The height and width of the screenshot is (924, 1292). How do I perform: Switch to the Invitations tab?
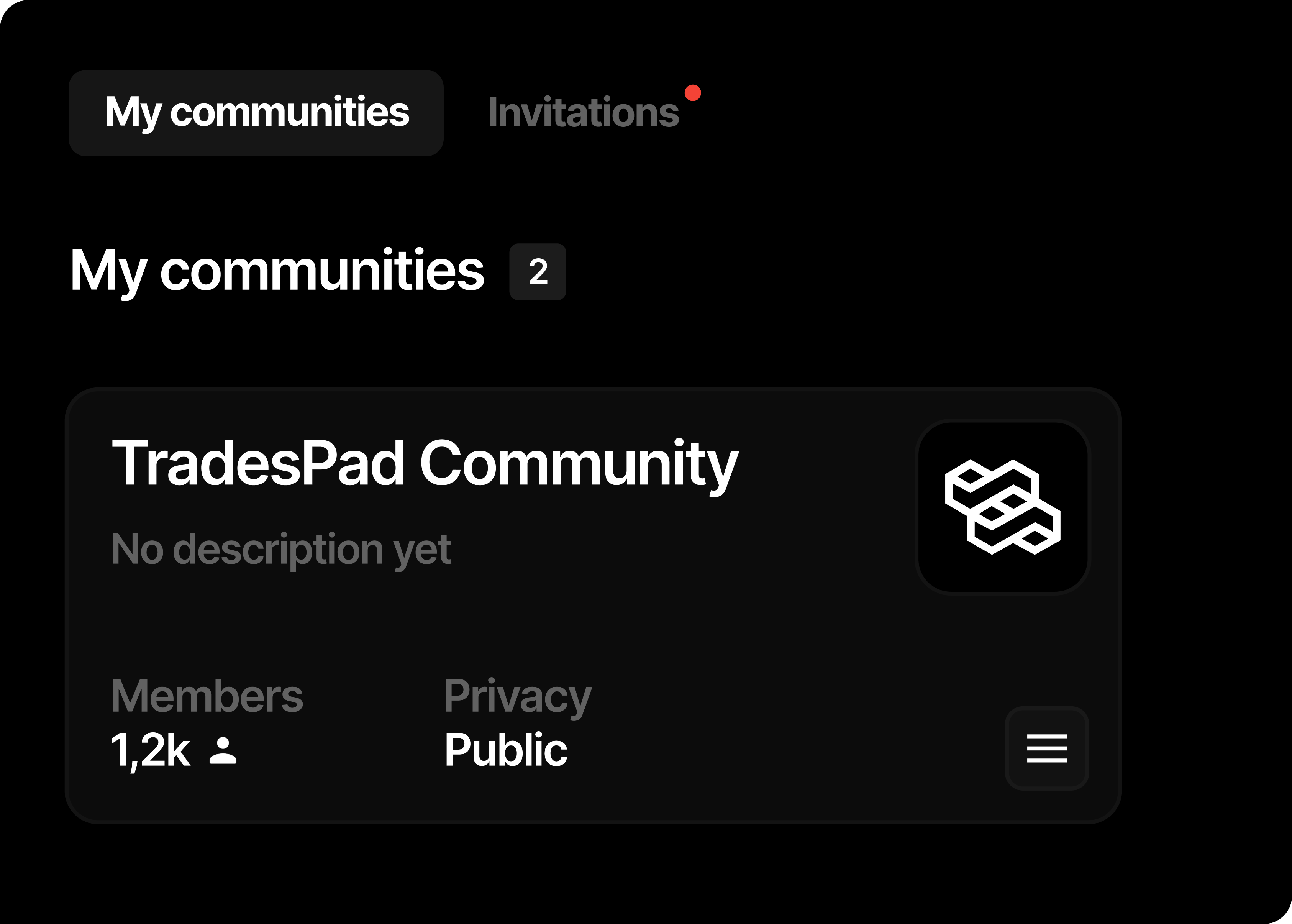tap(584, 113)
